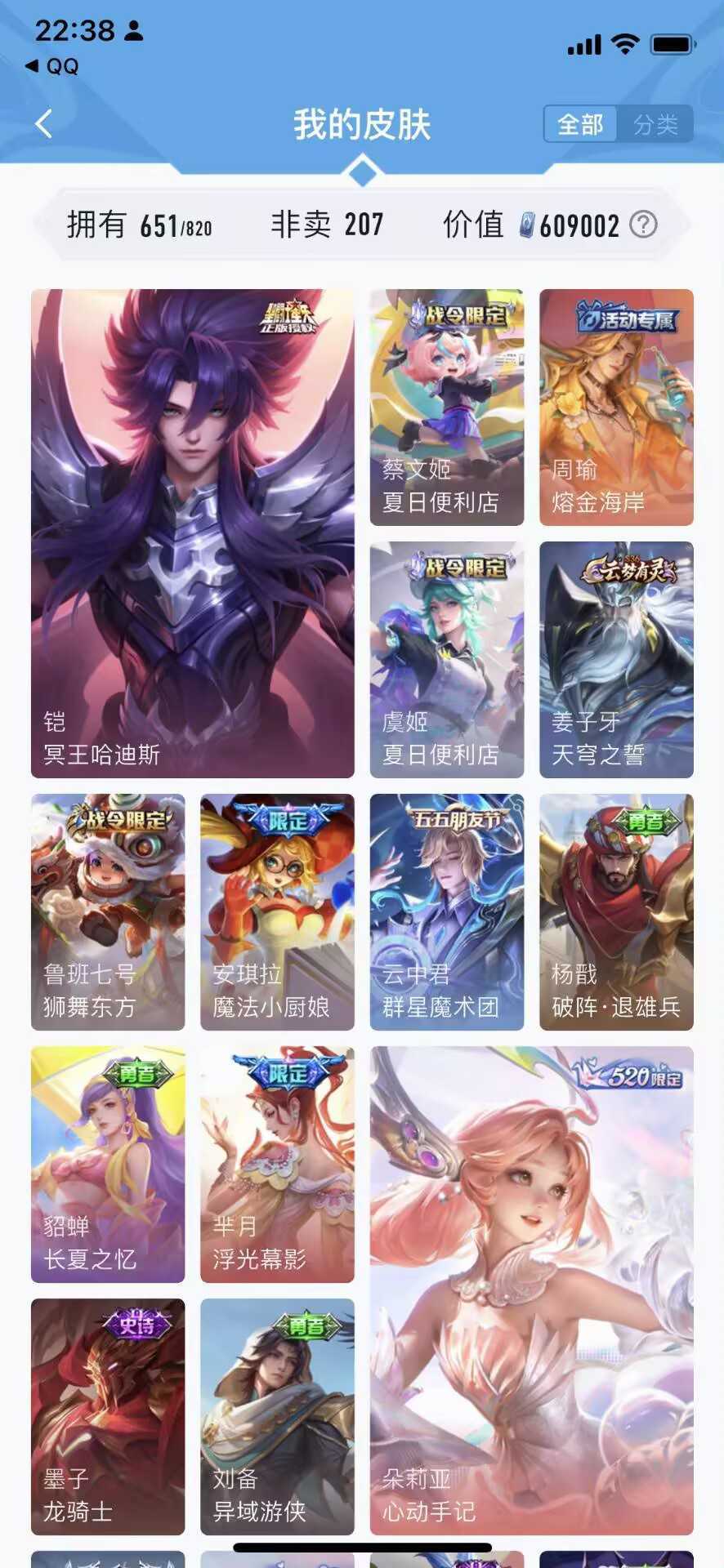
Task: Return to QQ via status bar link
Action: (52, 66)
